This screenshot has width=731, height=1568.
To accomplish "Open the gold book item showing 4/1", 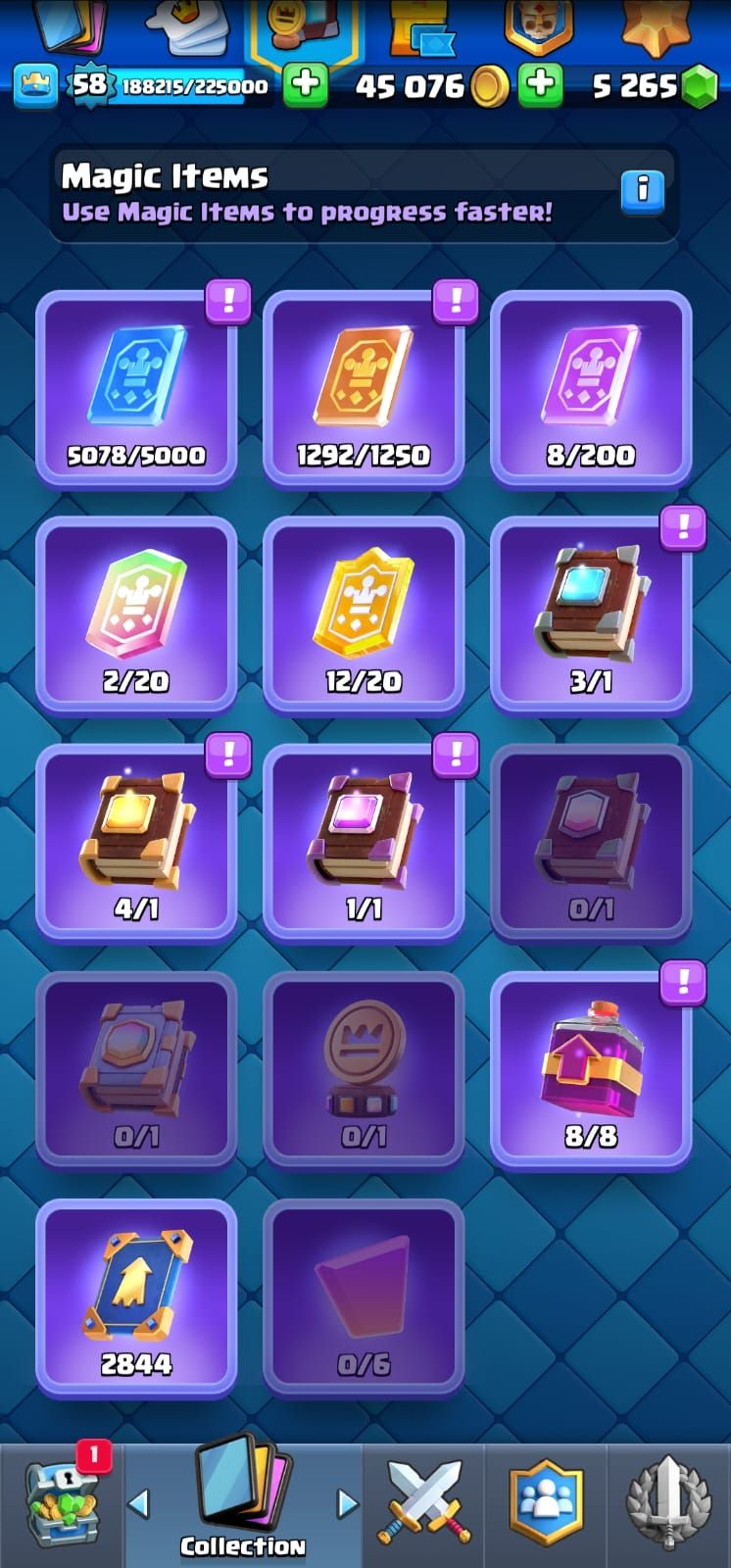I will [x=136, y=843].
